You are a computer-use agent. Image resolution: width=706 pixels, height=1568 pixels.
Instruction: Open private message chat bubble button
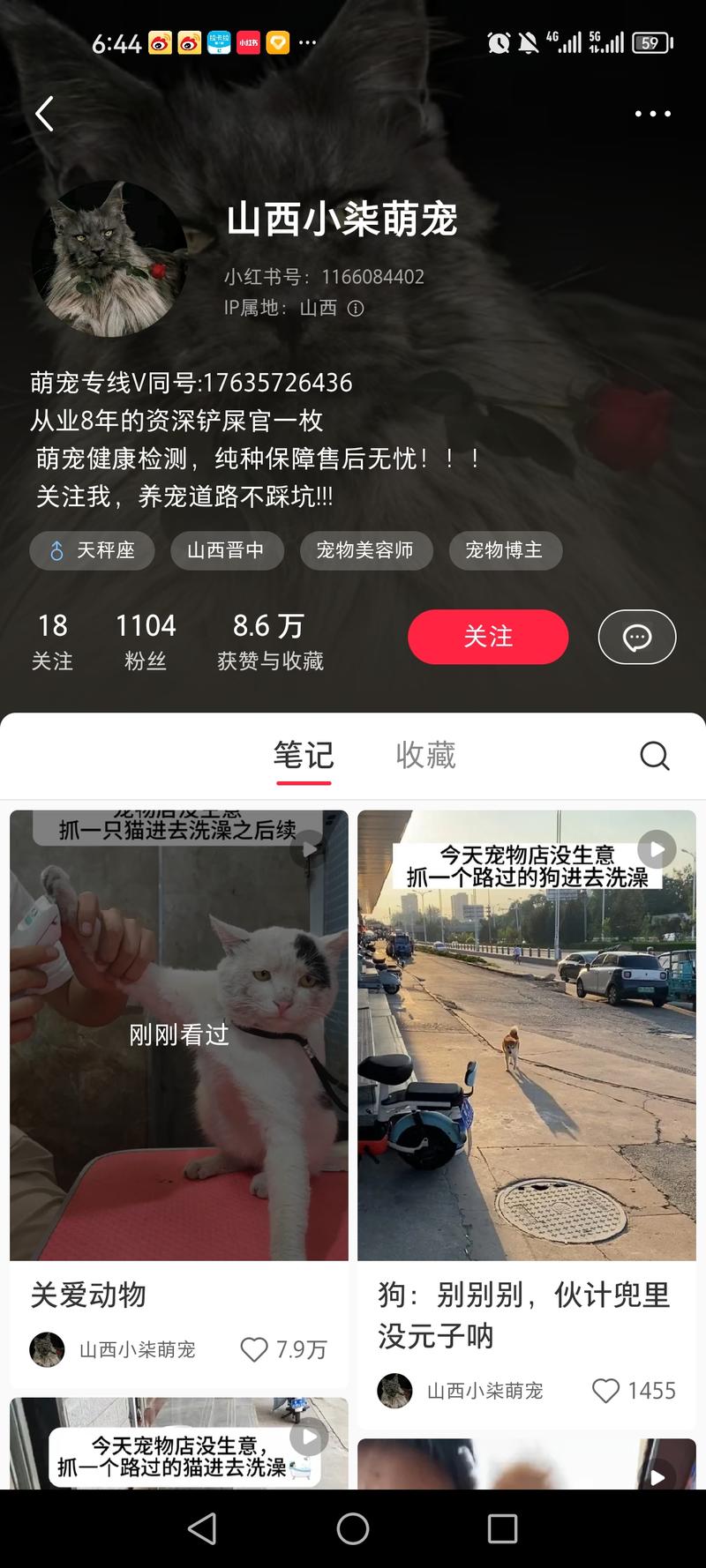[637, 637]
